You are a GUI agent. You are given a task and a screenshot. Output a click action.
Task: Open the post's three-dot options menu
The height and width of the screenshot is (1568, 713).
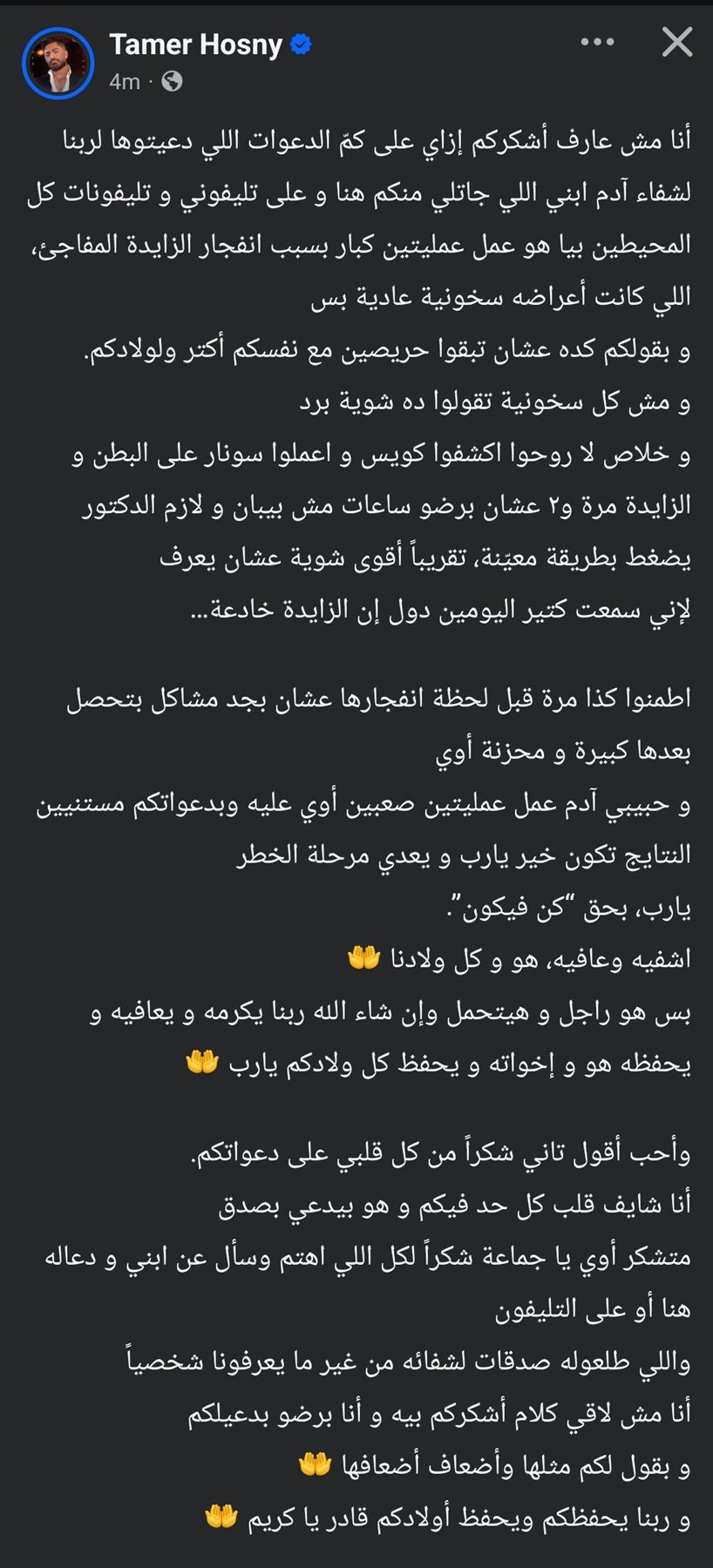click(597, 42)
